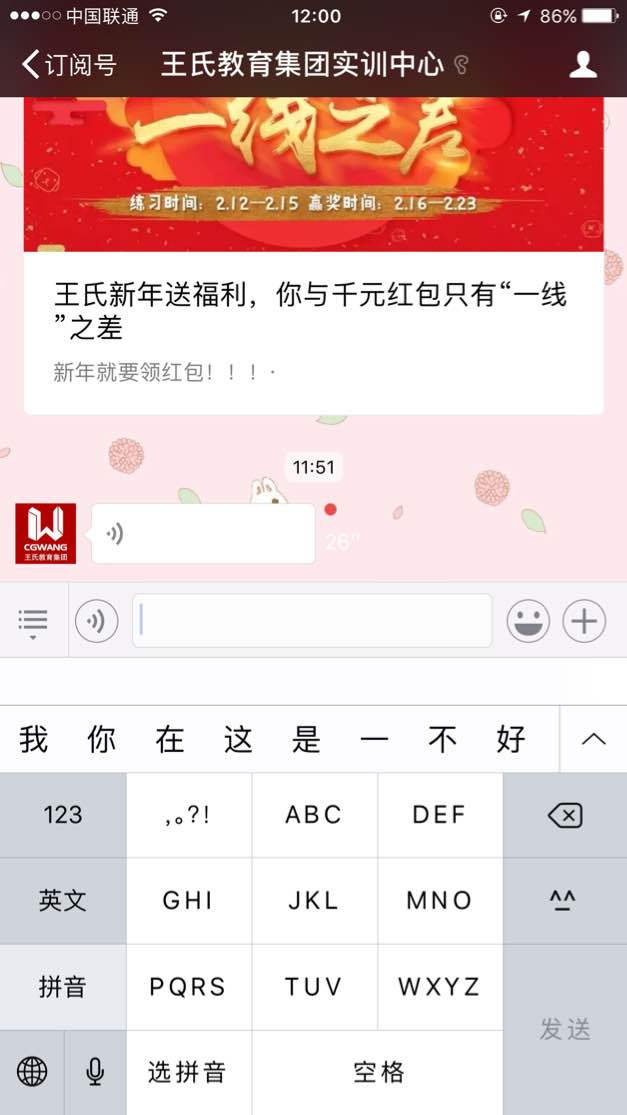Open the 王氏新年送福利 article card
The width and height of the screenshot is (627, 1115).
313,310
